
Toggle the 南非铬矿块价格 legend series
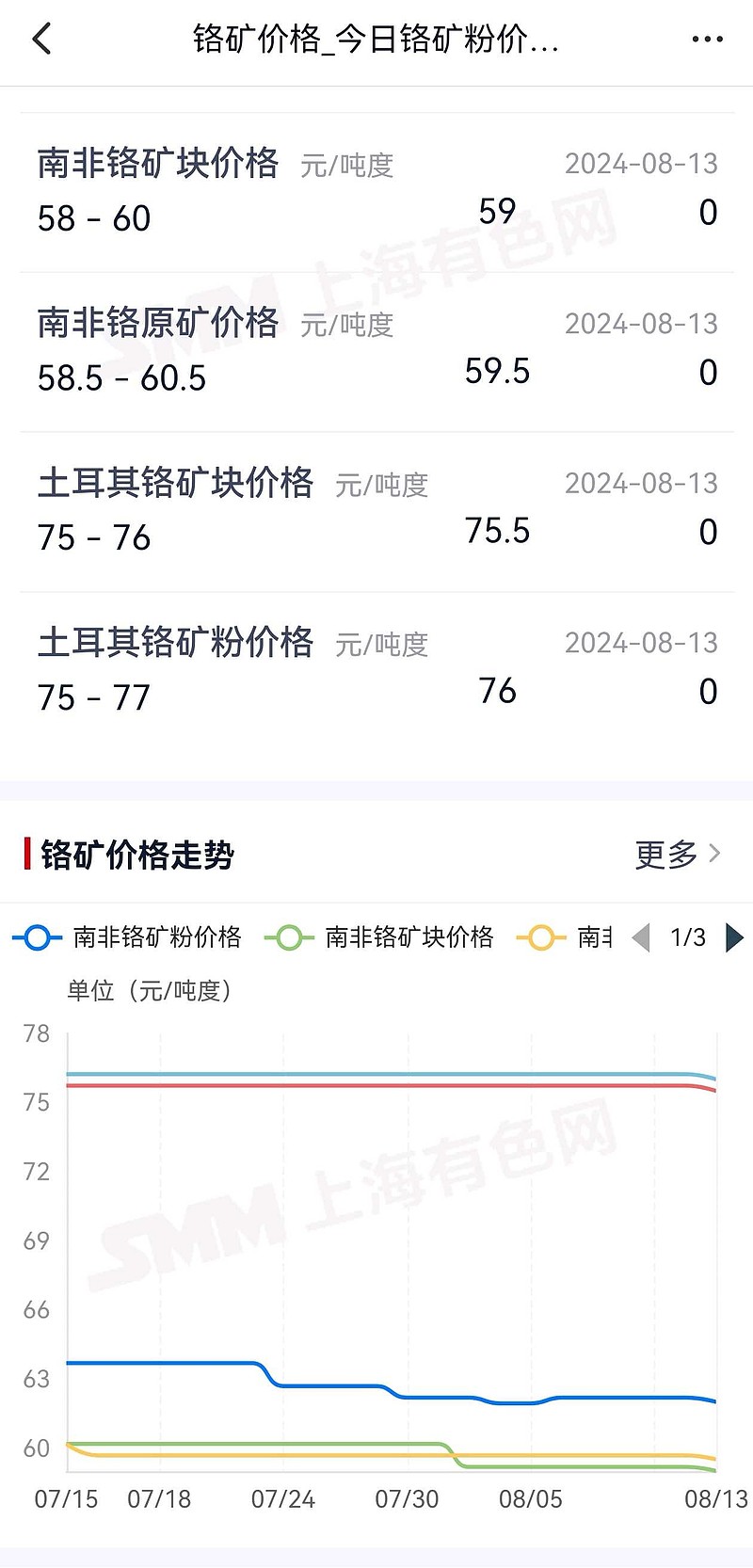point(379,937)
